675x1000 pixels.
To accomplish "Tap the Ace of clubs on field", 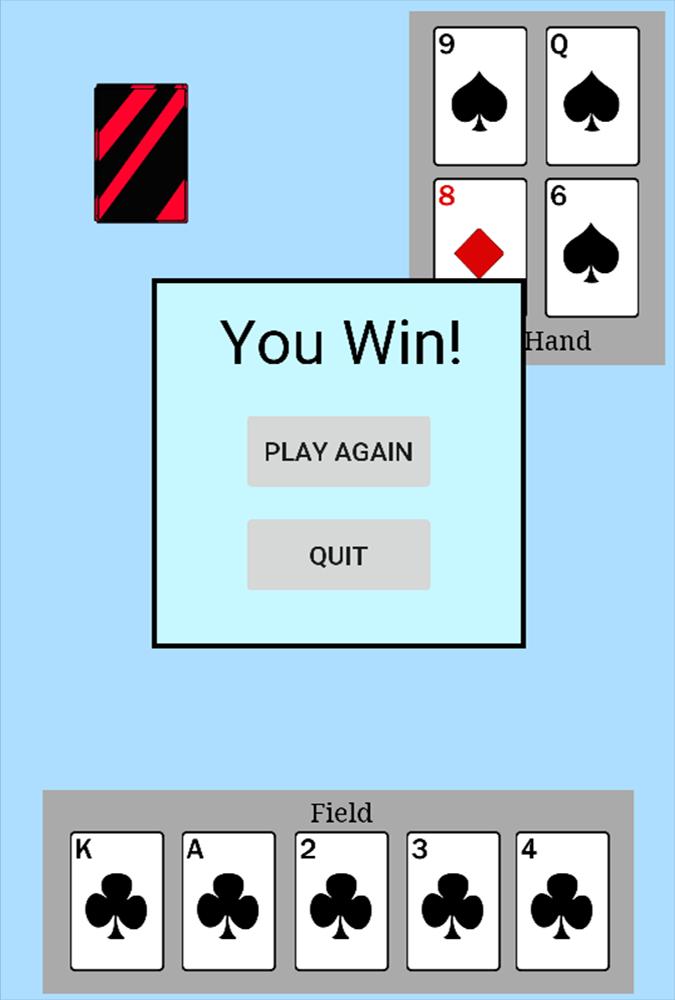I will click(229, 901).
